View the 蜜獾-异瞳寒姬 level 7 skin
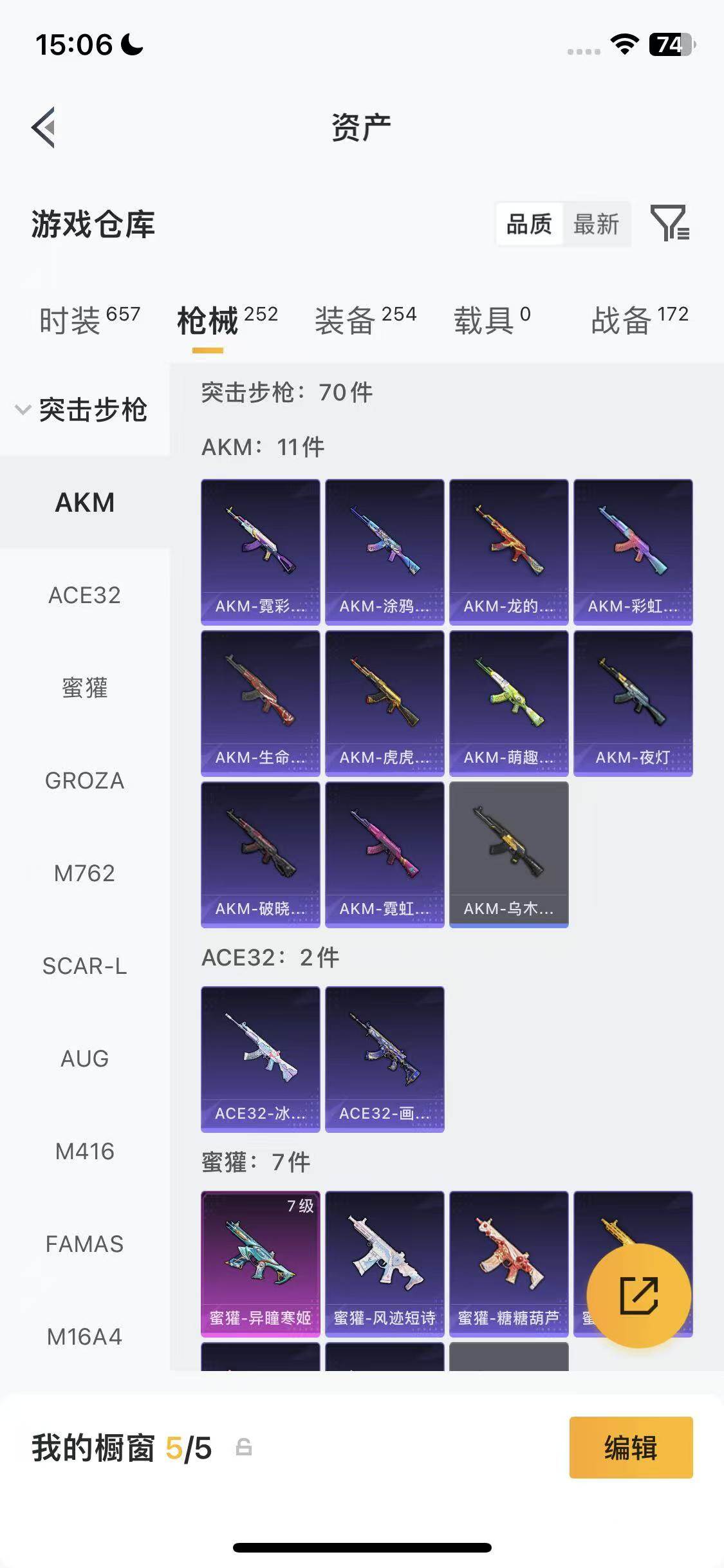 coord(260,1264)
